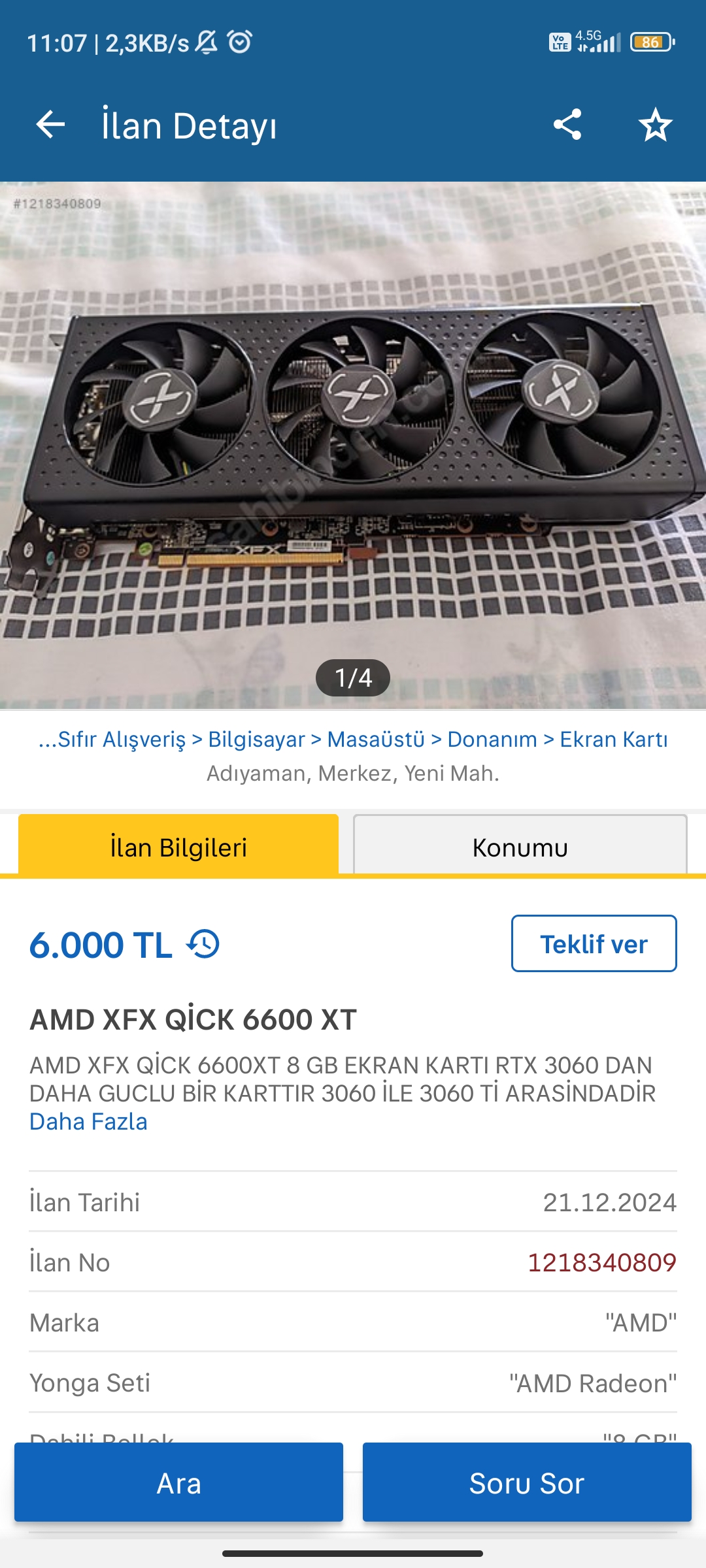Call the seller with Ara
706x1568 pixels.
coord(178,1483)
